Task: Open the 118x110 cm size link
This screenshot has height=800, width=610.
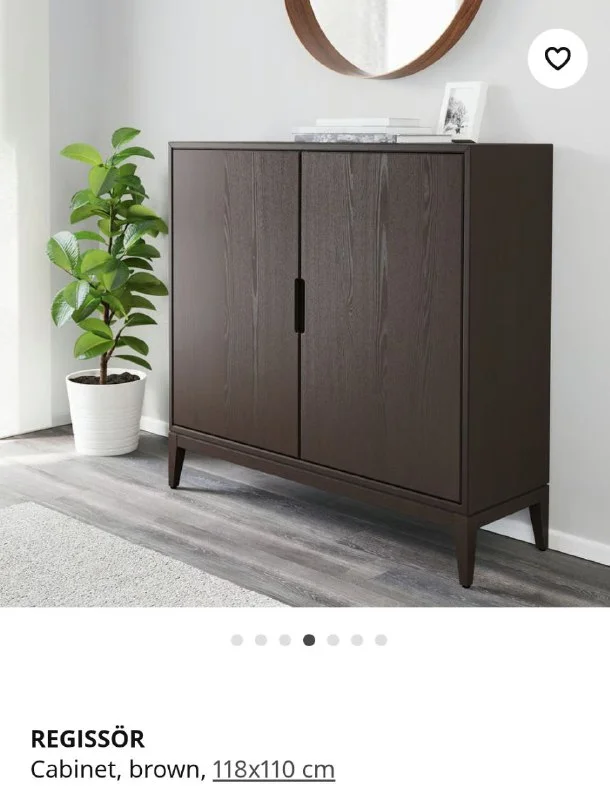Action: (273, 769)
